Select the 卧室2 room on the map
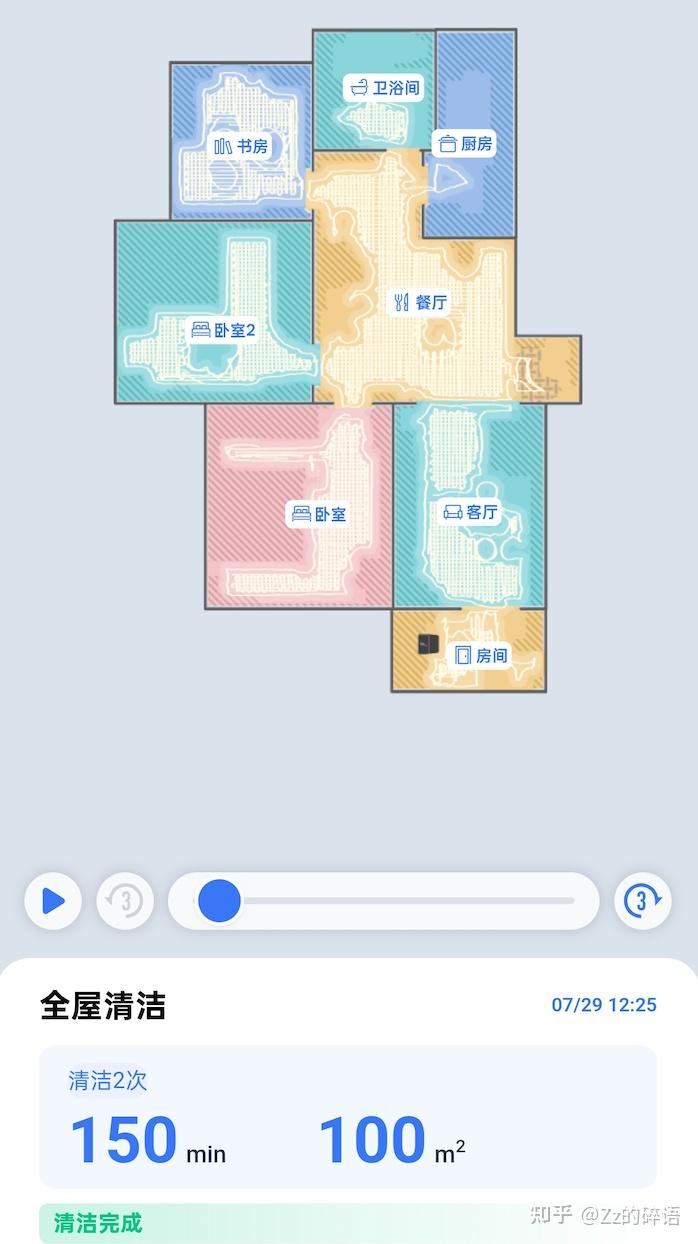The height and width of the screenshot is (1244, 698). pyautogui.click(x=222, y=329)
